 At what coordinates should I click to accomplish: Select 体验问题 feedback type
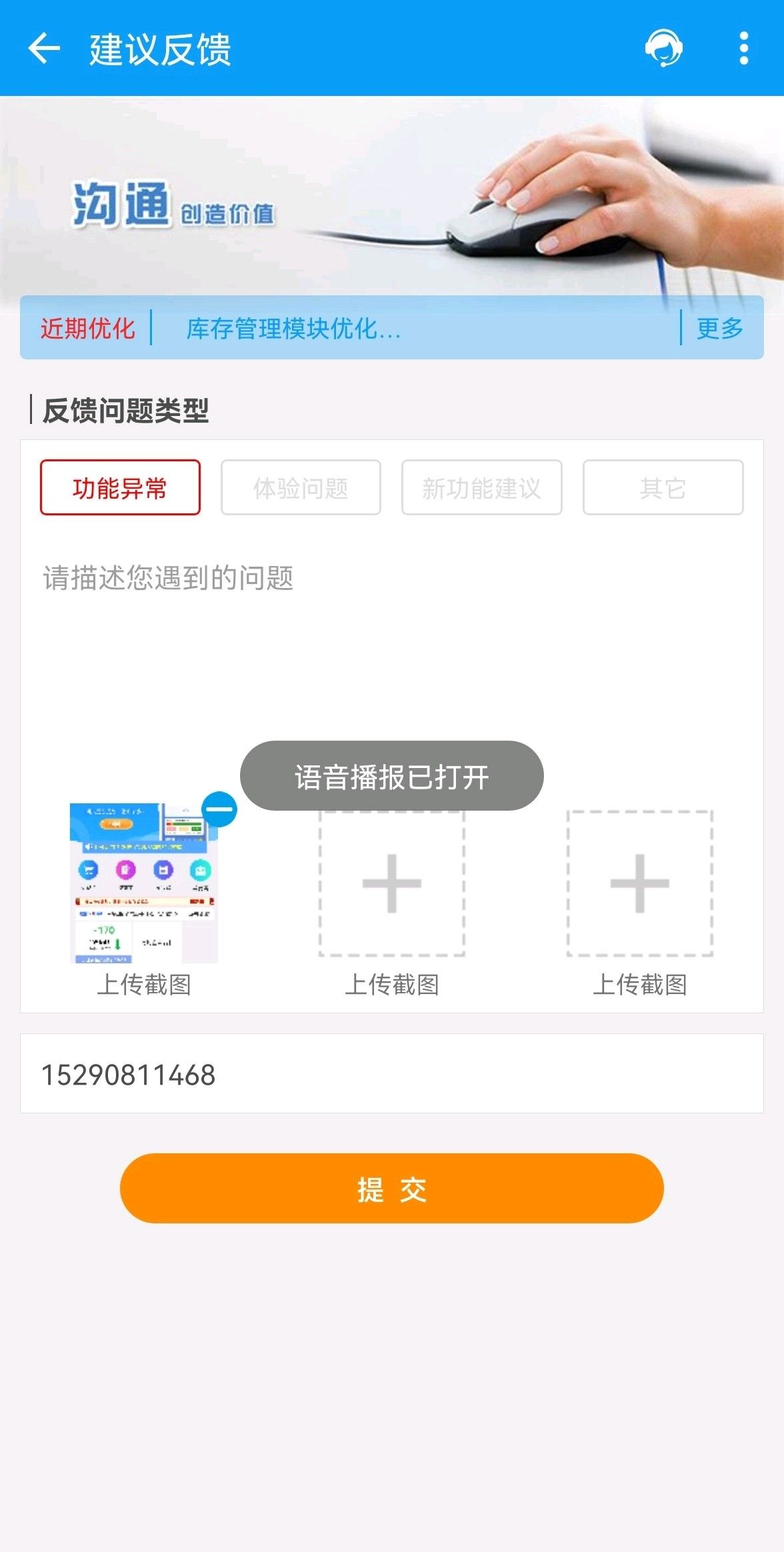[301, 487]
